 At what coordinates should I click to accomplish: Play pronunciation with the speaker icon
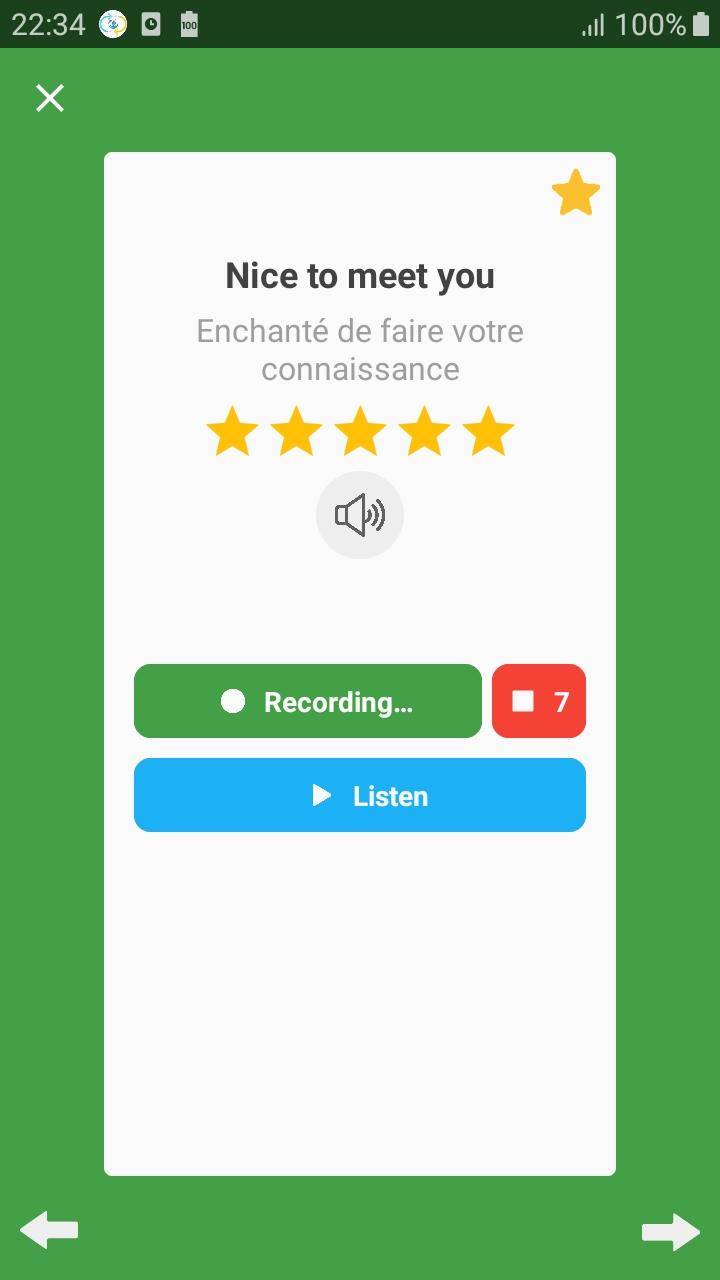[360, 514]
